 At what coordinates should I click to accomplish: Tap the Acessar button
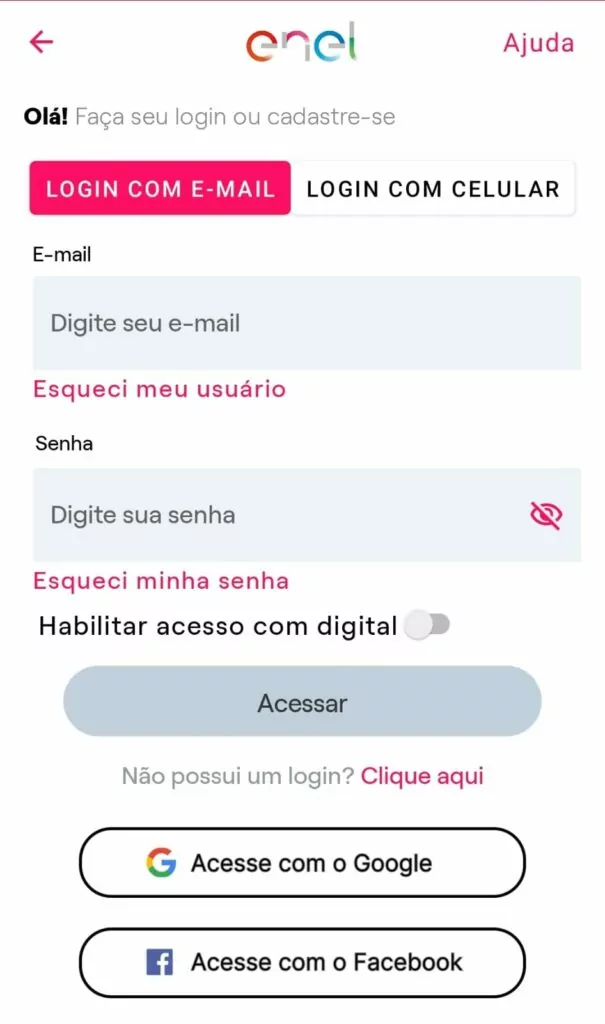302,702
